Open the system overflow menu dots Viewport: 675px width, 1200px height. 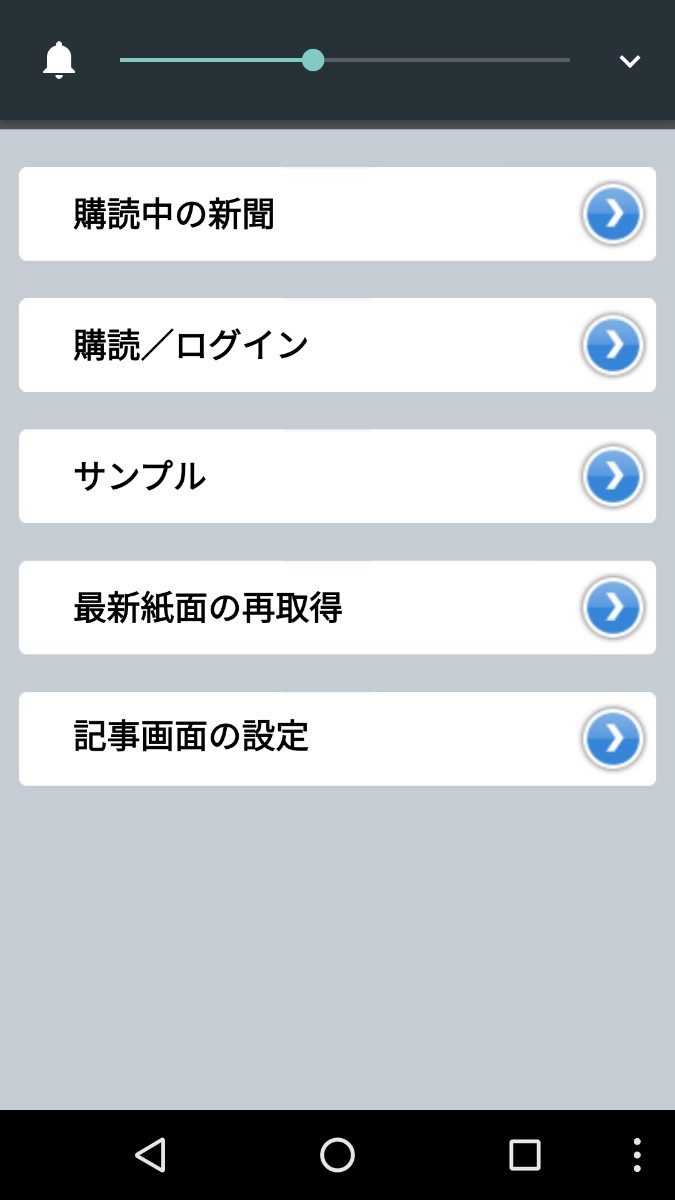(x=637, y=1155)
